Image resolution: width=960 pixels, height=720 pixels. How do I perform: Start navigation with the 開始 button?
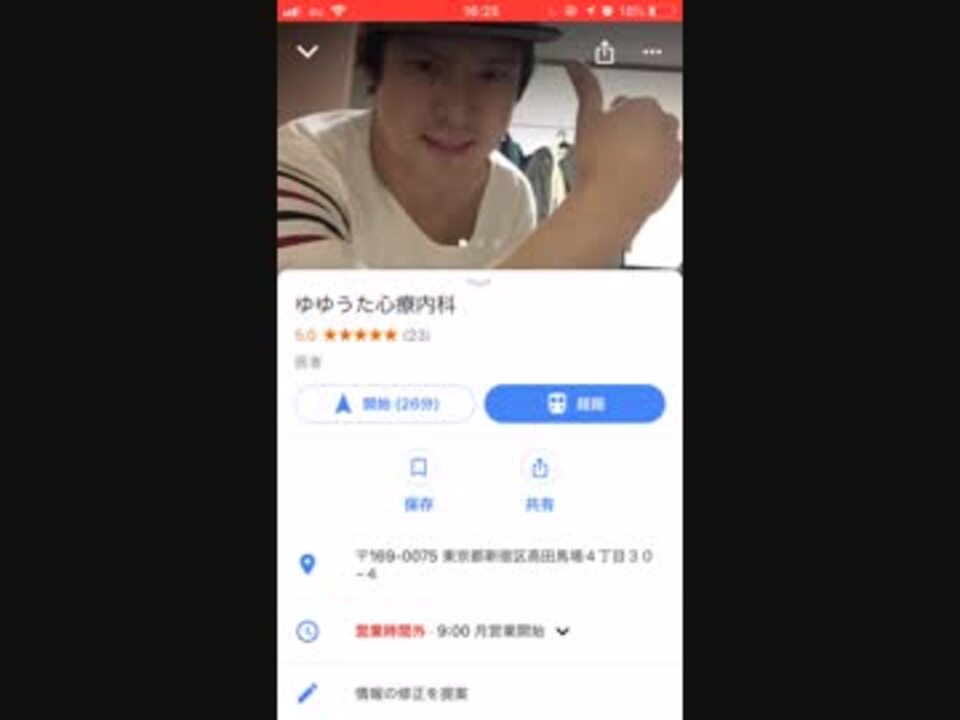click(x=385, y=404)
